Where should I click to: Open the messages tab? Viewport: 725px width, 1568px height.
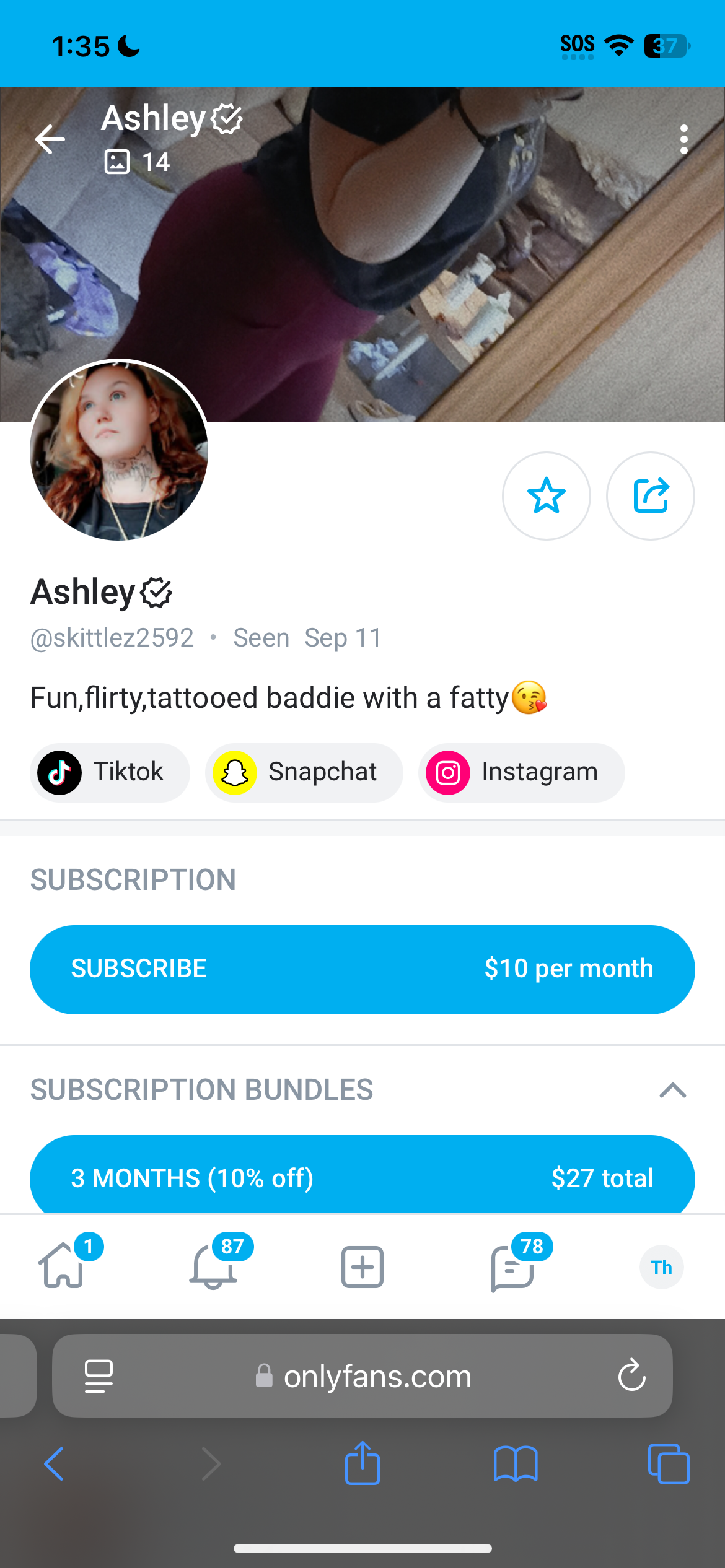point(512,1266)
